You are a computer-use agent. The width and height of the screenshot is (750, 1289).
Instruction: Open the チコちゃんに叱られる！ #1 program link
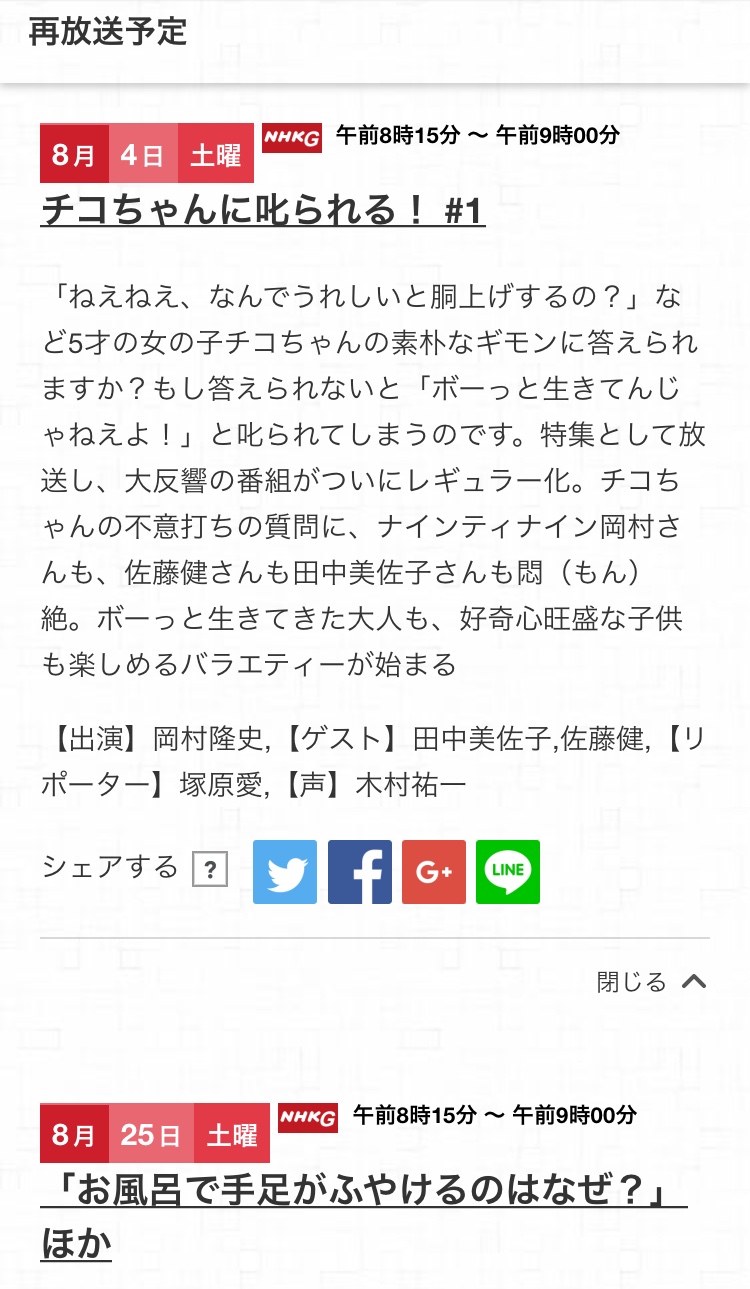(262, 210)
